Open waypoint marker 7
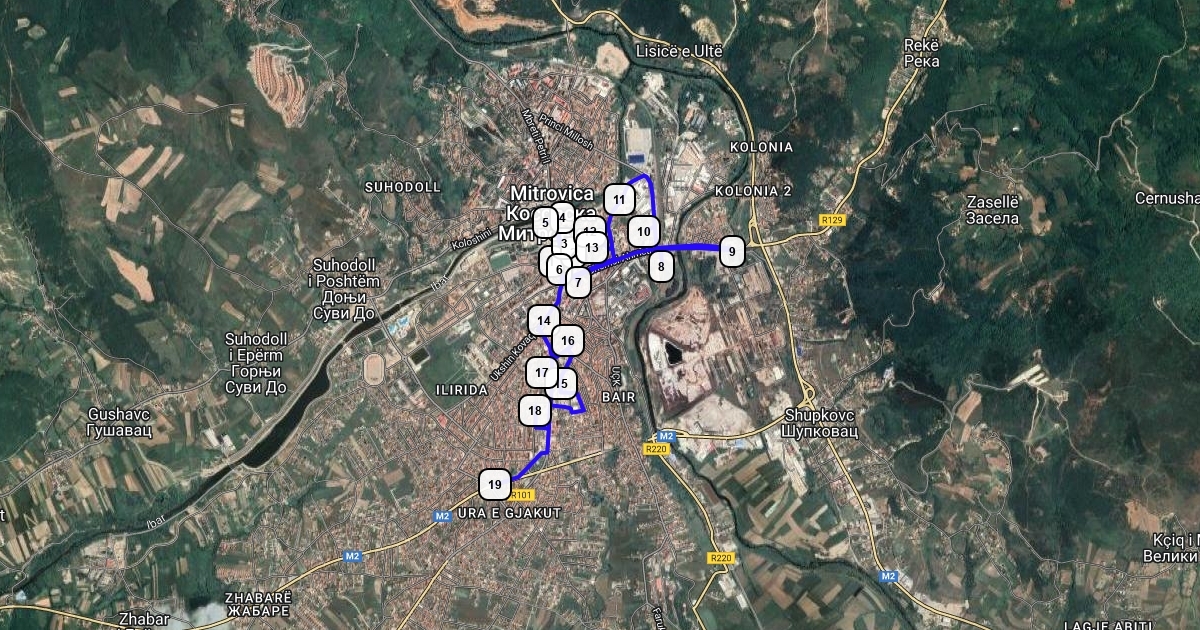This screenshot has width=1200, height=630. (x=578, y=282)
